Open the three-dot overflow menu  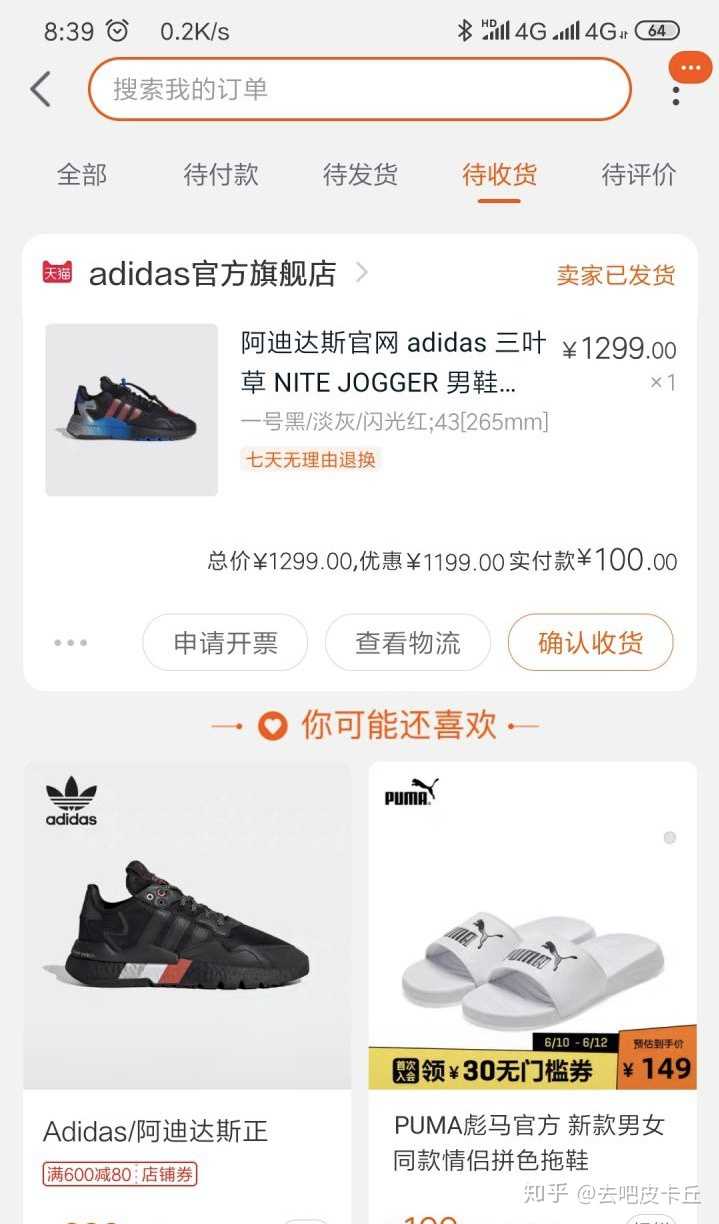(676, 96)
